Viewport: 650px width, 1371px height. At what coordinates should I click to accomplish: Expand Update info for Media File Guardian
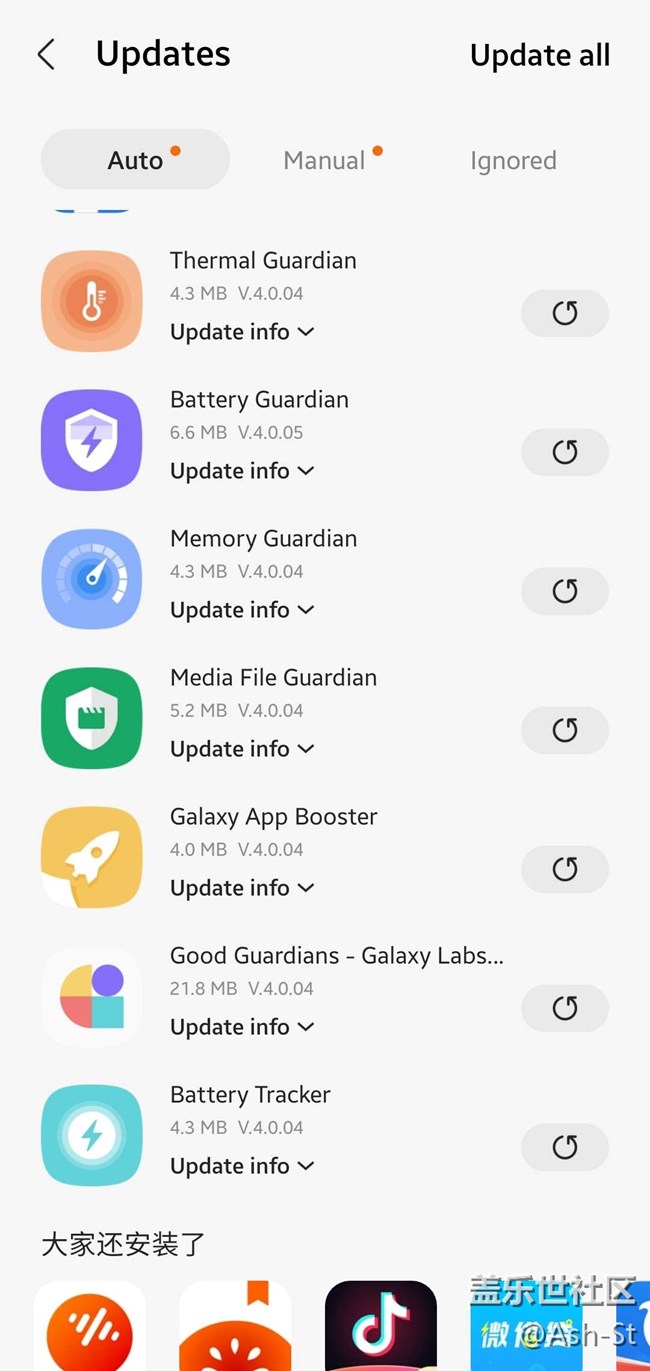[242, 749]
